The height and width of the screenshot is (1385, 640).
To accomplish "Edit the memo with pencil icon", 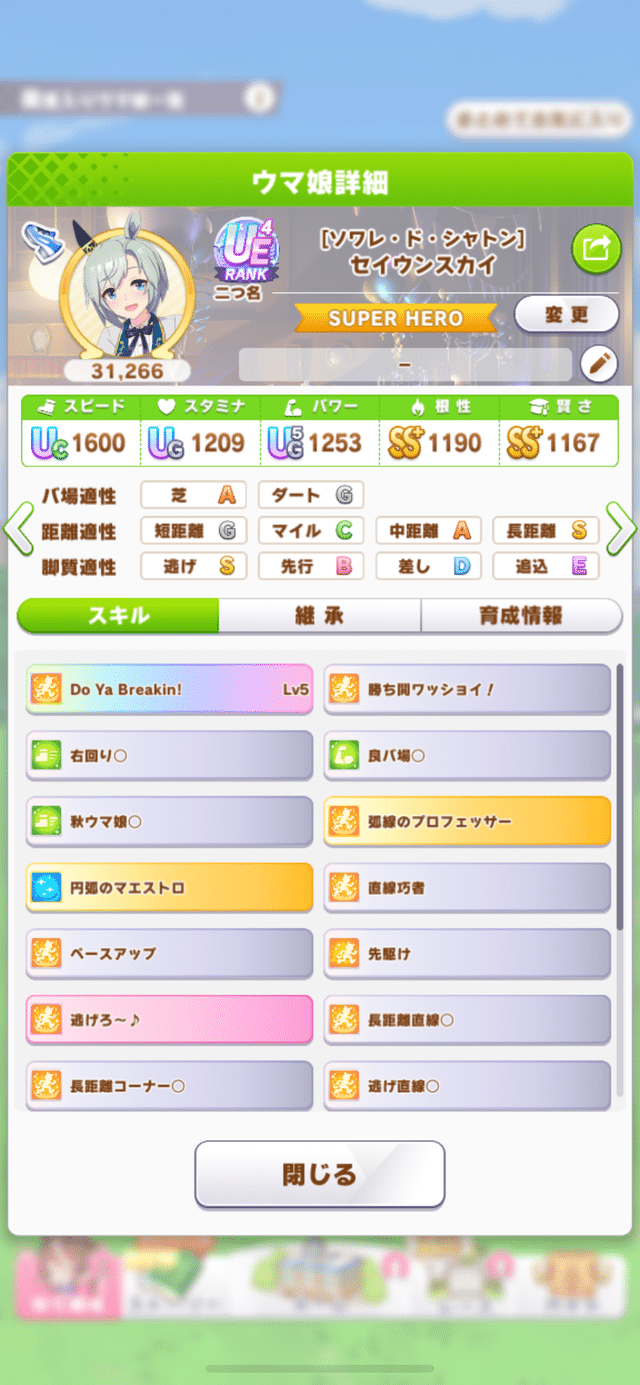I will click(x=599, y=365).
